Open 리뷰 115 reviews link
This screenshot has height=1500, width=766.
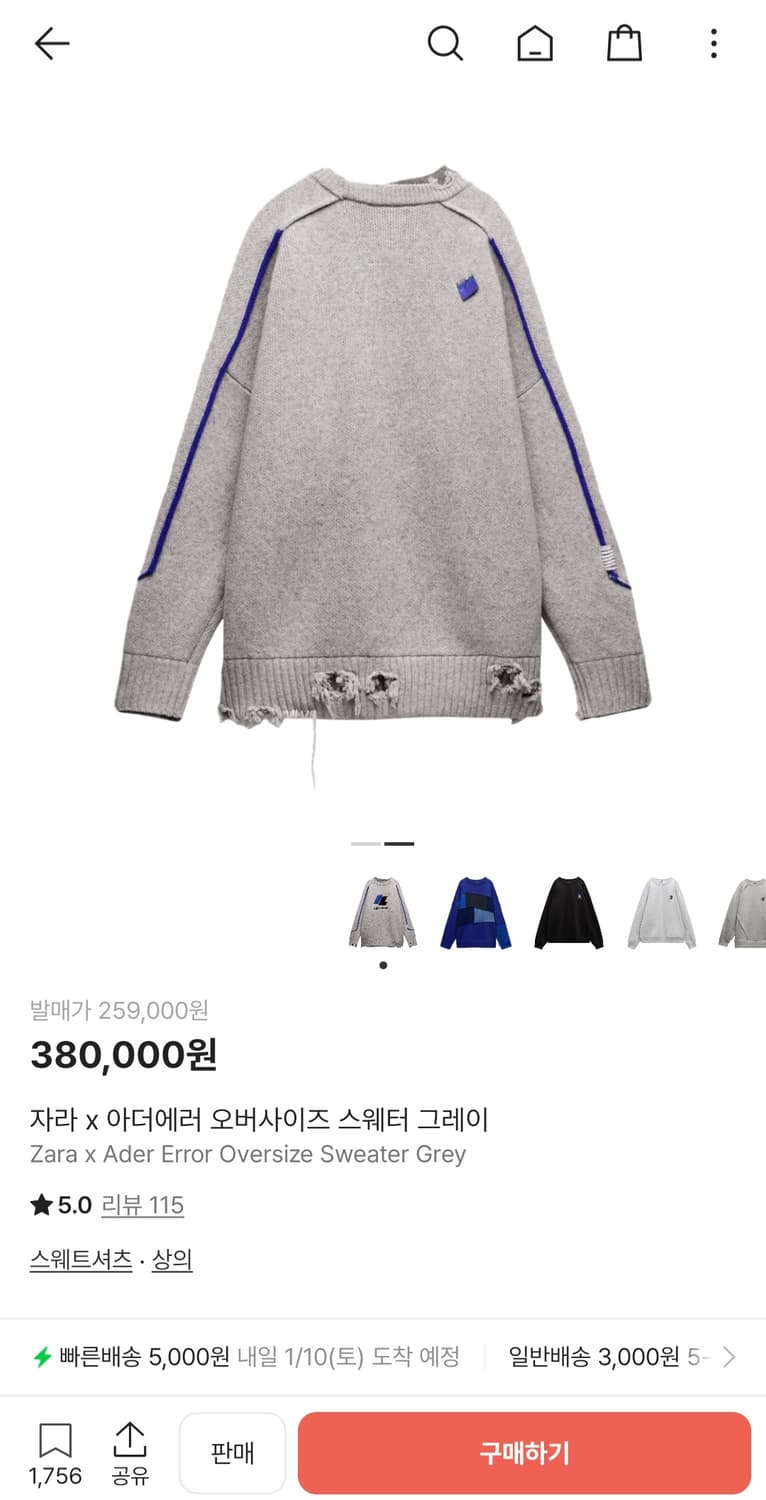click(x=143, y=1205)
